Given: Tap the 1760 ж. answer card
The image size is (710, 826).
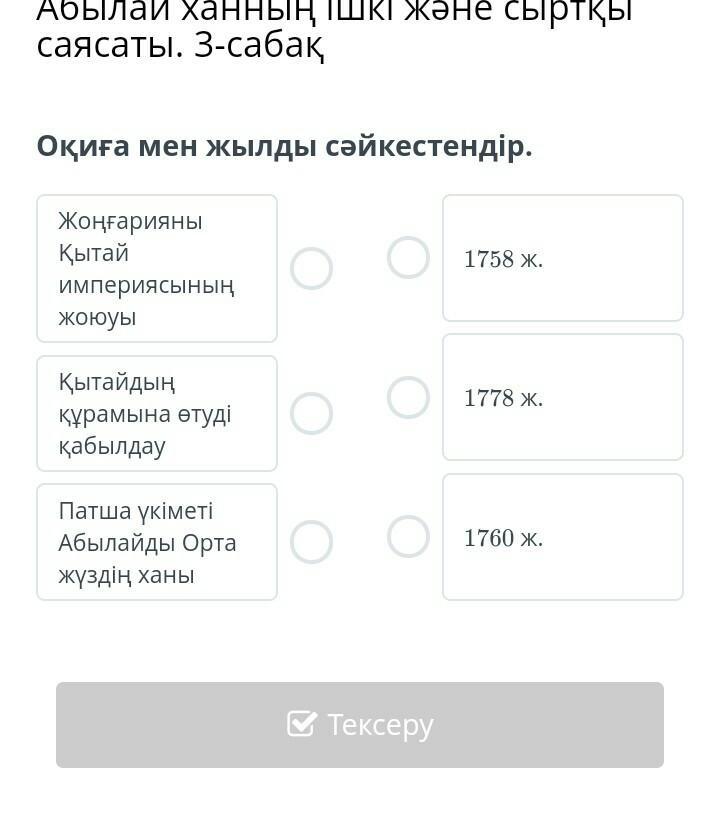Looking at the screenshot, I should (x=562, y=537).
